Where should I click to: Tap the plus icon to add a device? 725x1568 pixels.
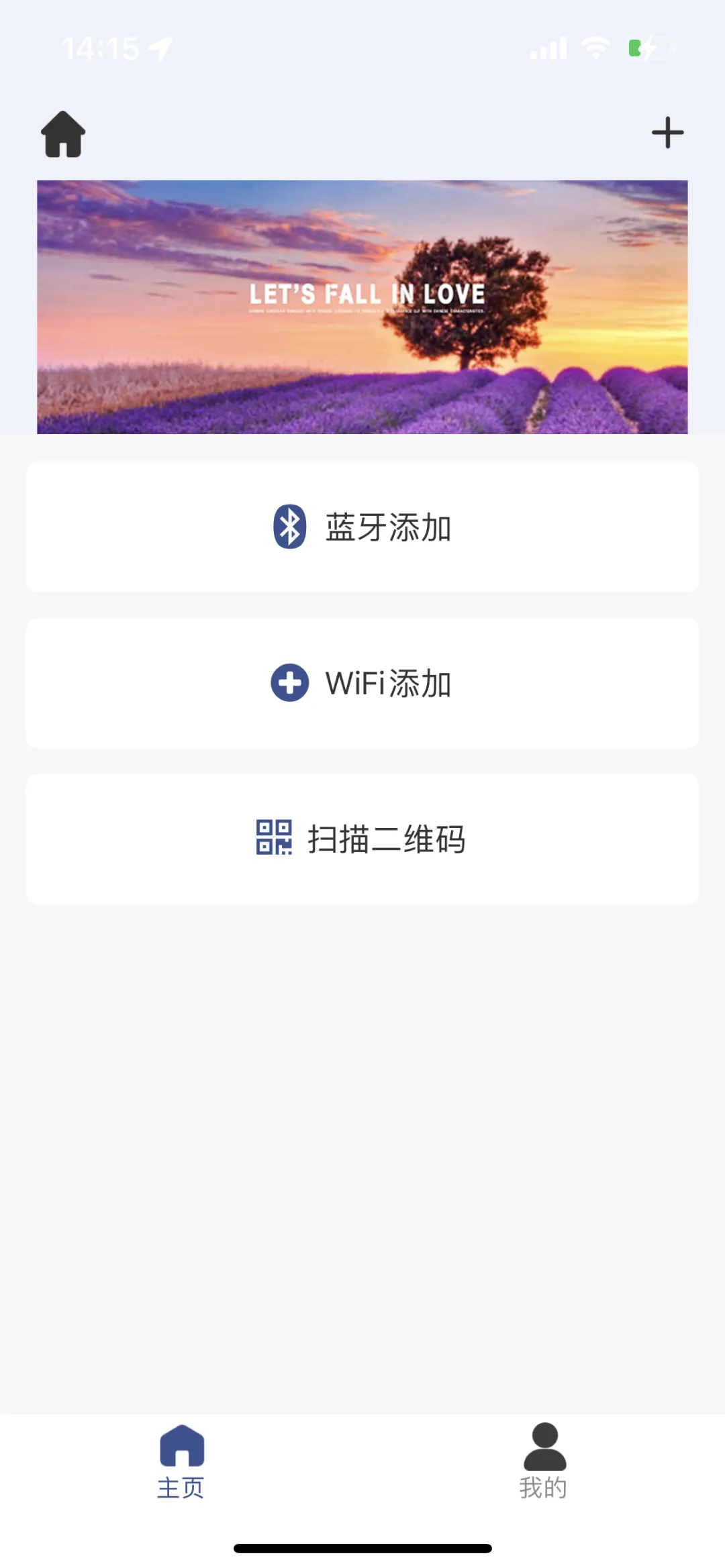pos(667,133)
